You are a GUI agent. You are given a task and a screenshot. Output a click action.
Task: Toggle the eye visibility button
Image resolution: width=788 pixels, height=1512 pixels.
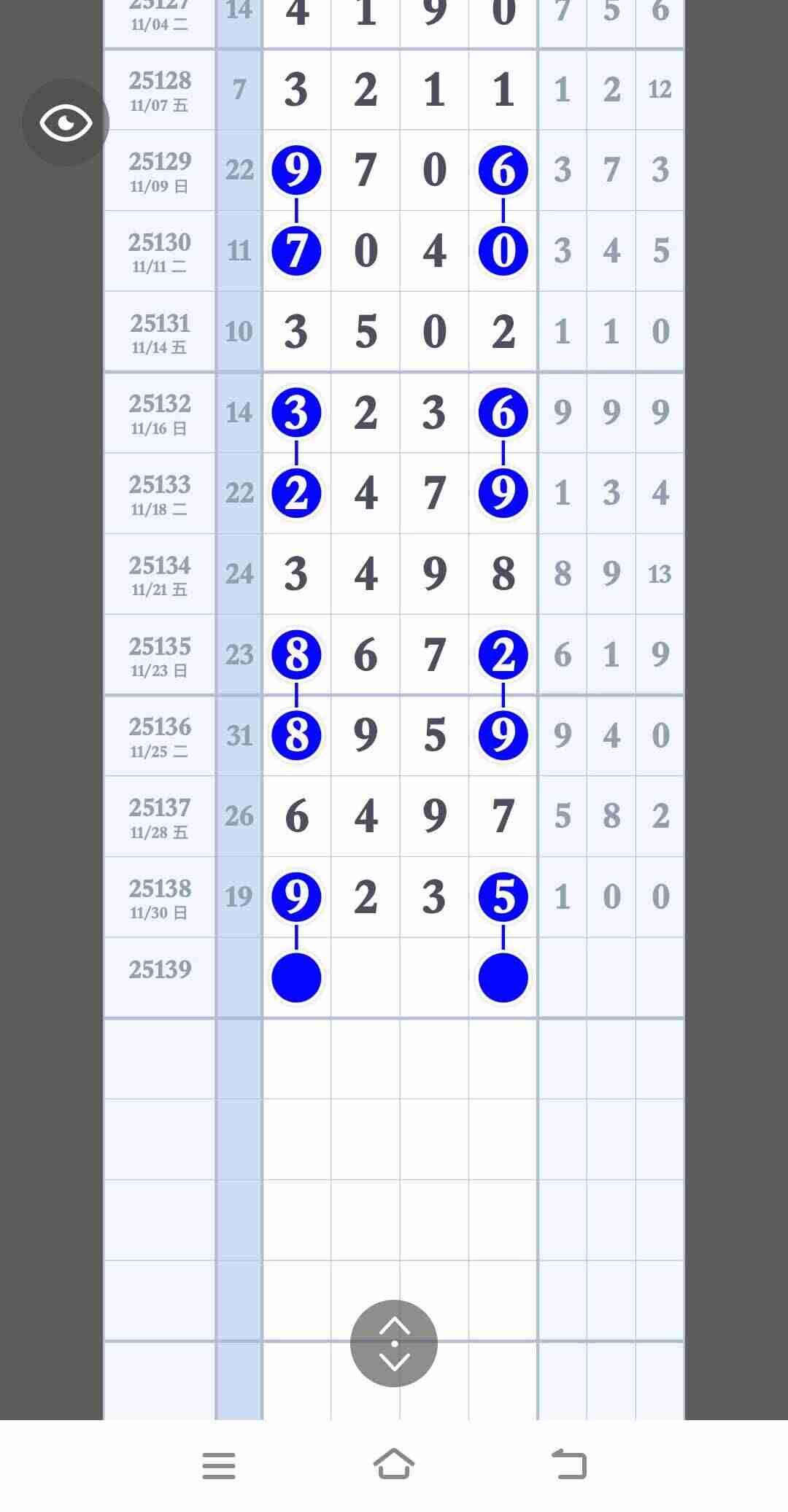(66, 122)
